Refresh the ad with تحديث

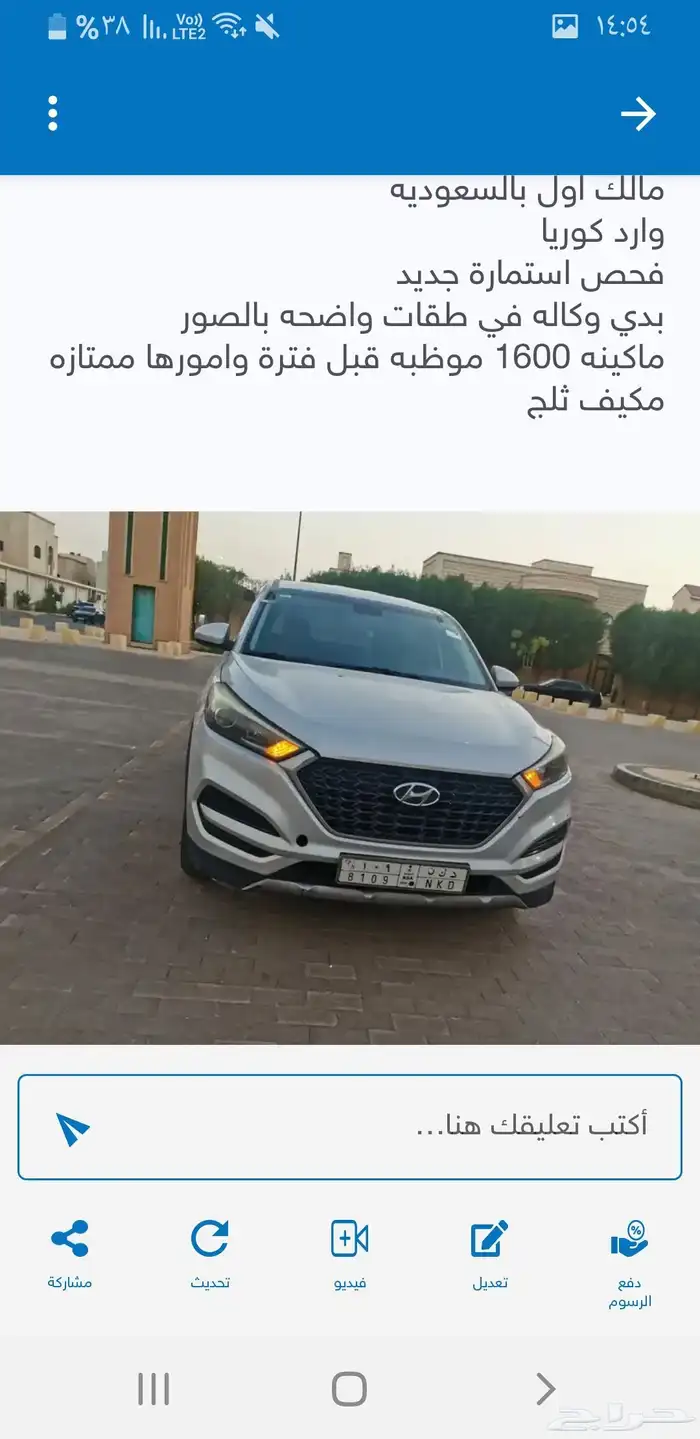[210, 1252]
